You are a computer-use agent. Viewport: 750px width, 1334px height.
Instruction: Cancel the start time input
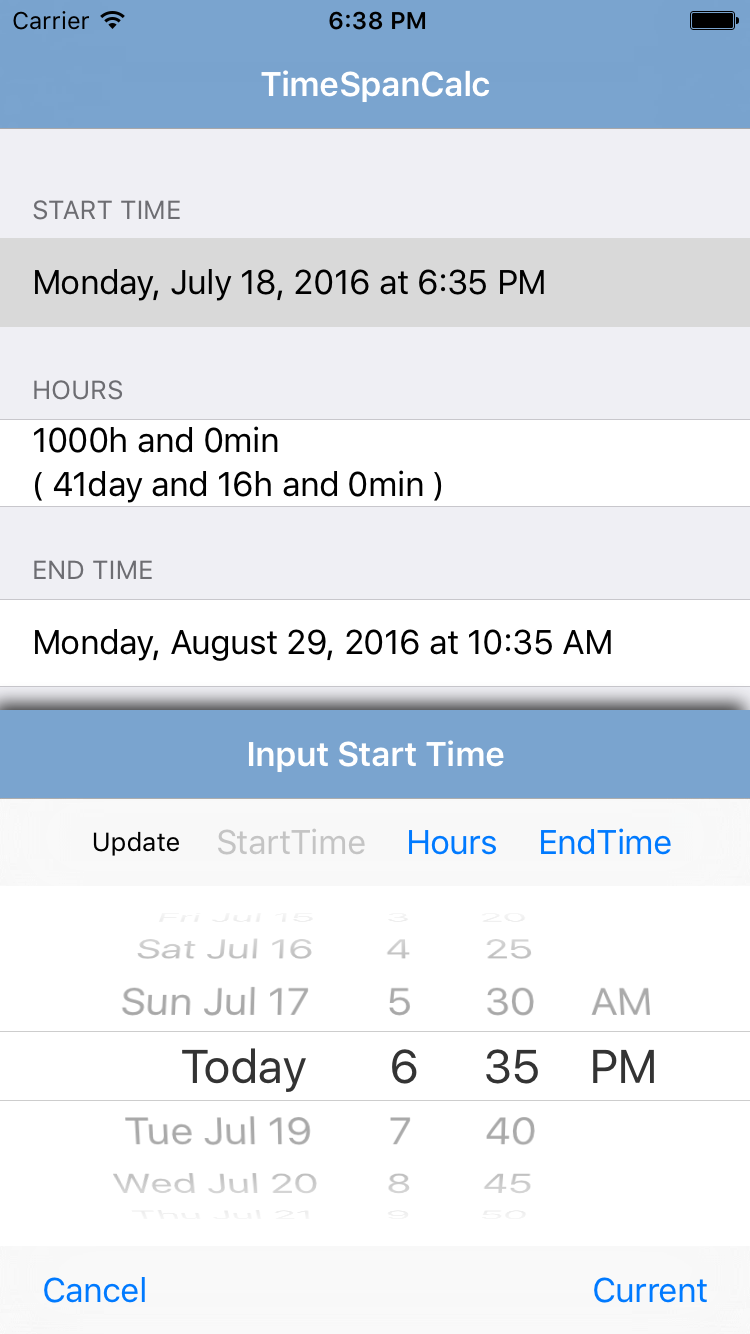pos(95,1290)
